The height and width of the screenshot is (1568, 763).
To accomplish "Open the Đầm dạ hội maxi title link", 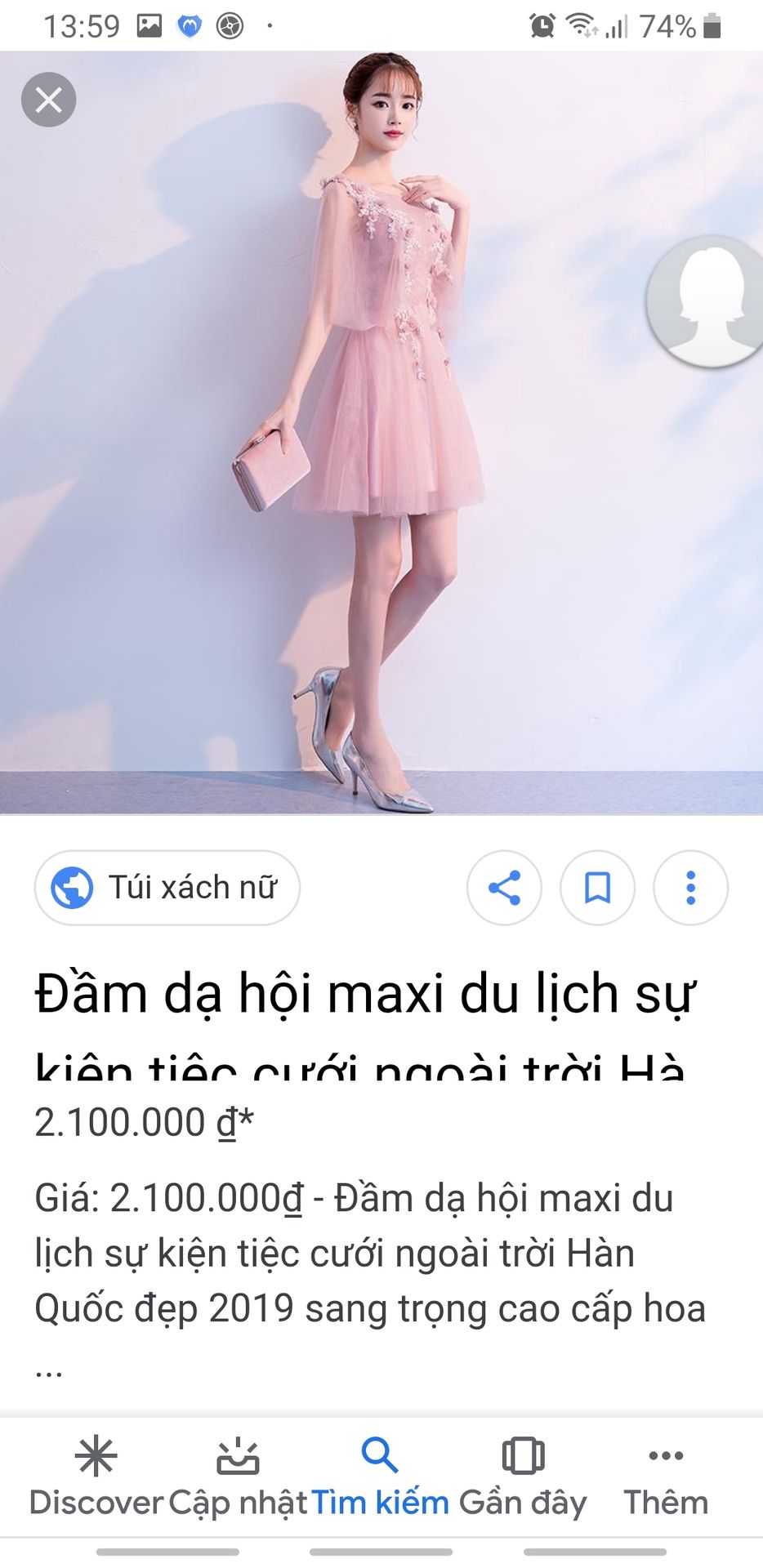I will tap(364, 1022).
